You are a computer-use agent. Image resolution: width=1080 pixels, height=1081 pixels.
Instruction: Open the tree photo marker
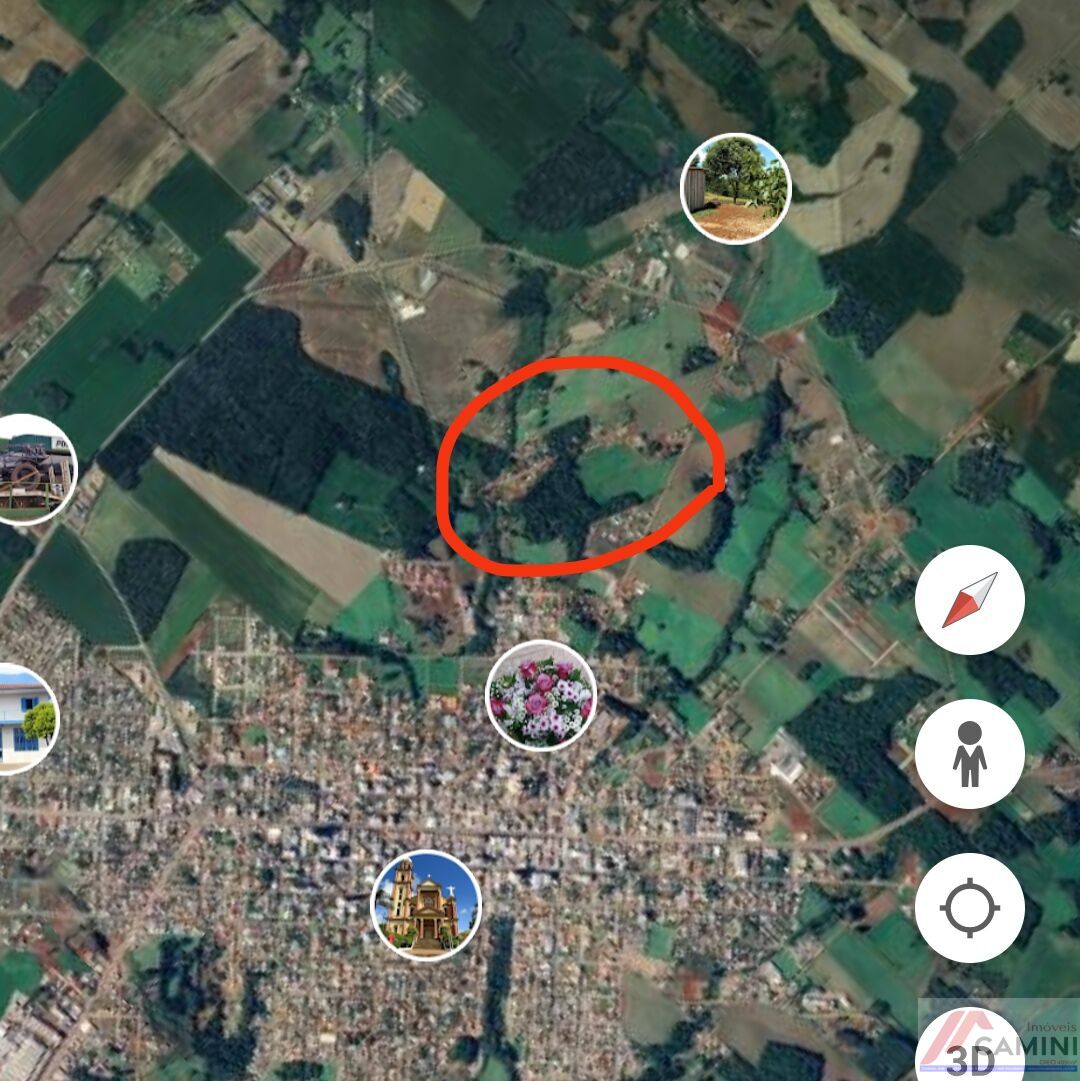click(737, 189)
